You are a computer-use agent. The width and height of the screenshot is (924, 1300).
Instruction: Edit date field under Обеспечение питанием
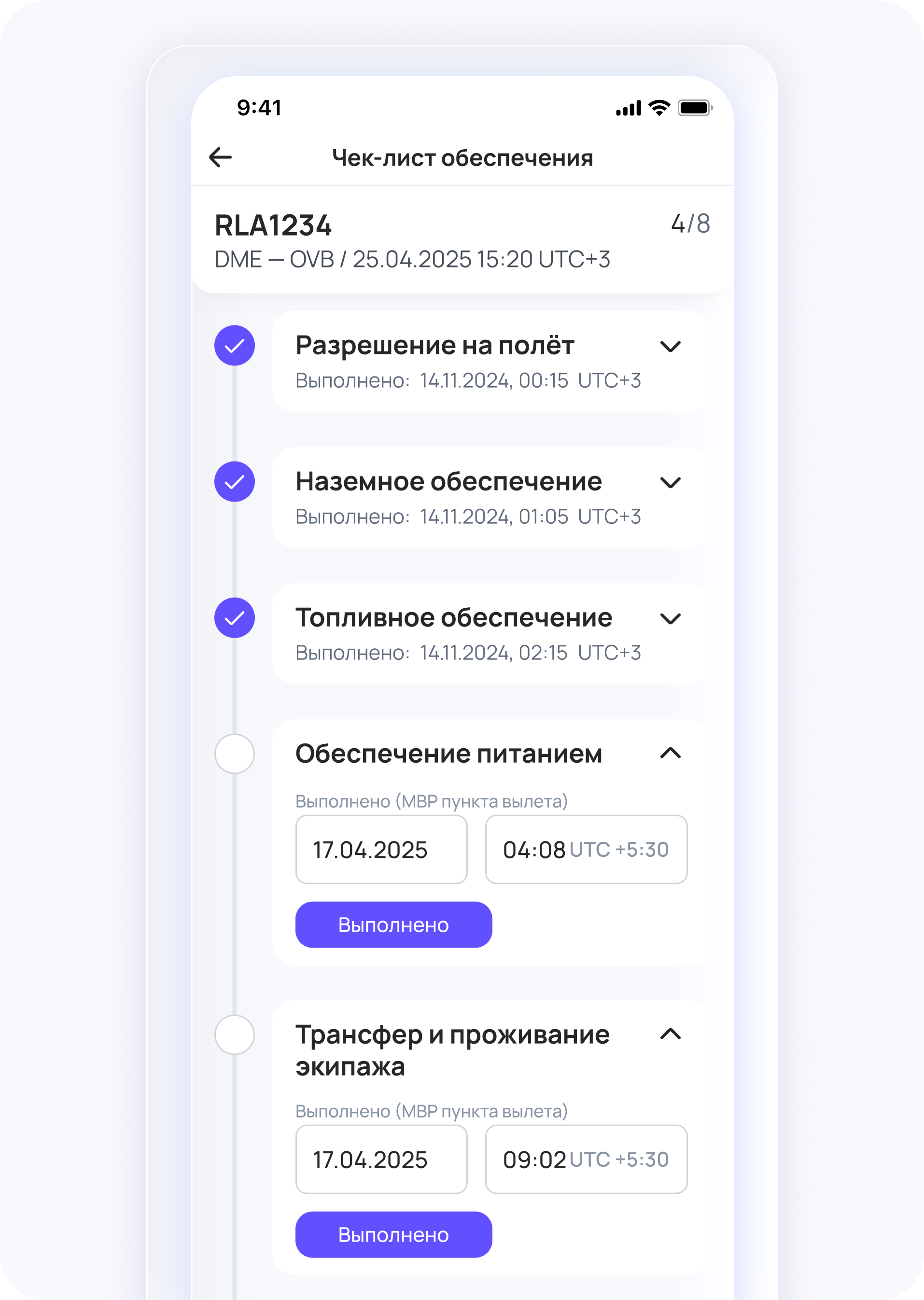pyautogui.click(x=381, y=850)
